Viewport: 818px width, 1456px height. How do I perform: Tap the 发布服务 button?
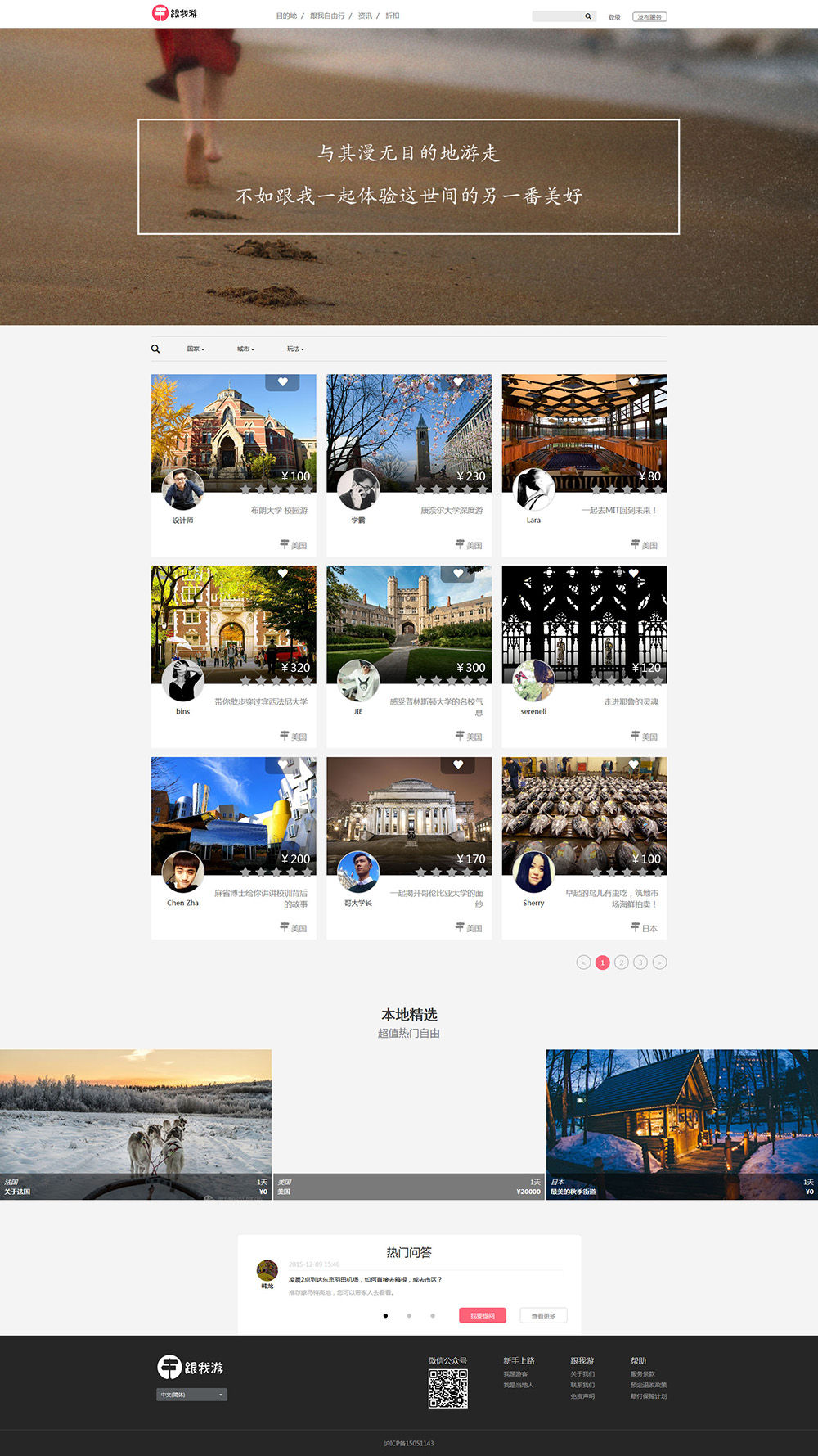[649, 16]
